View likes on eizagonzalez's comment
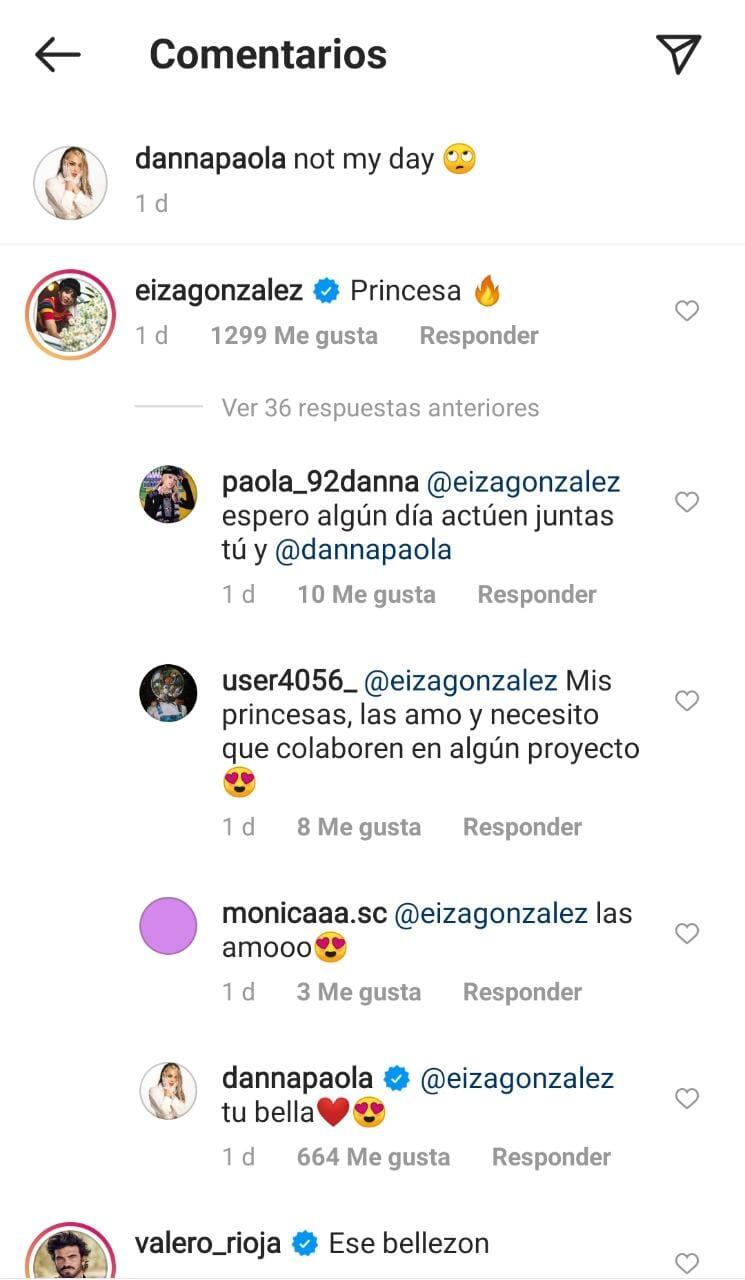The width and height of the screenshot is (745, 1280). (x=294, y=336)
